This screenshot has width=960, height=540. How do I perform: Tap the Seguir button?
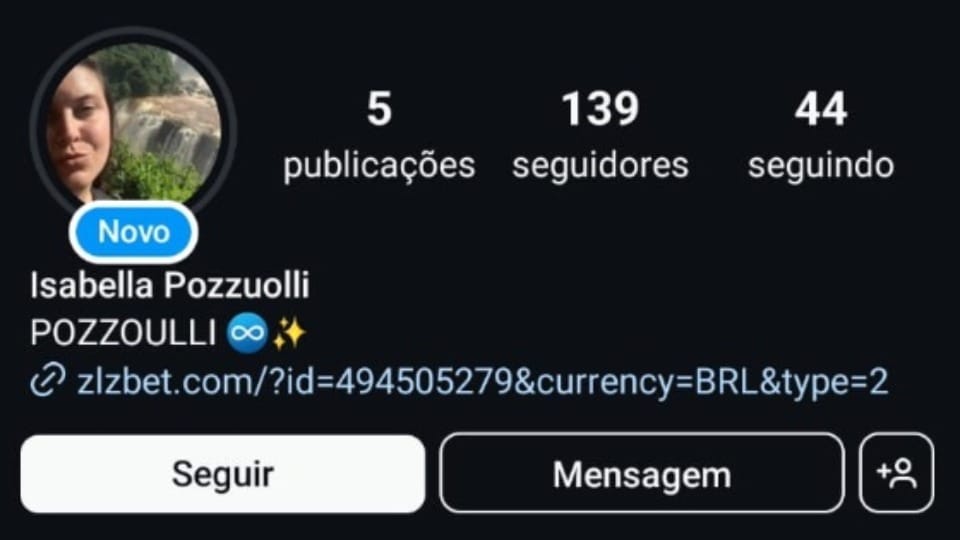coord(222,474)
